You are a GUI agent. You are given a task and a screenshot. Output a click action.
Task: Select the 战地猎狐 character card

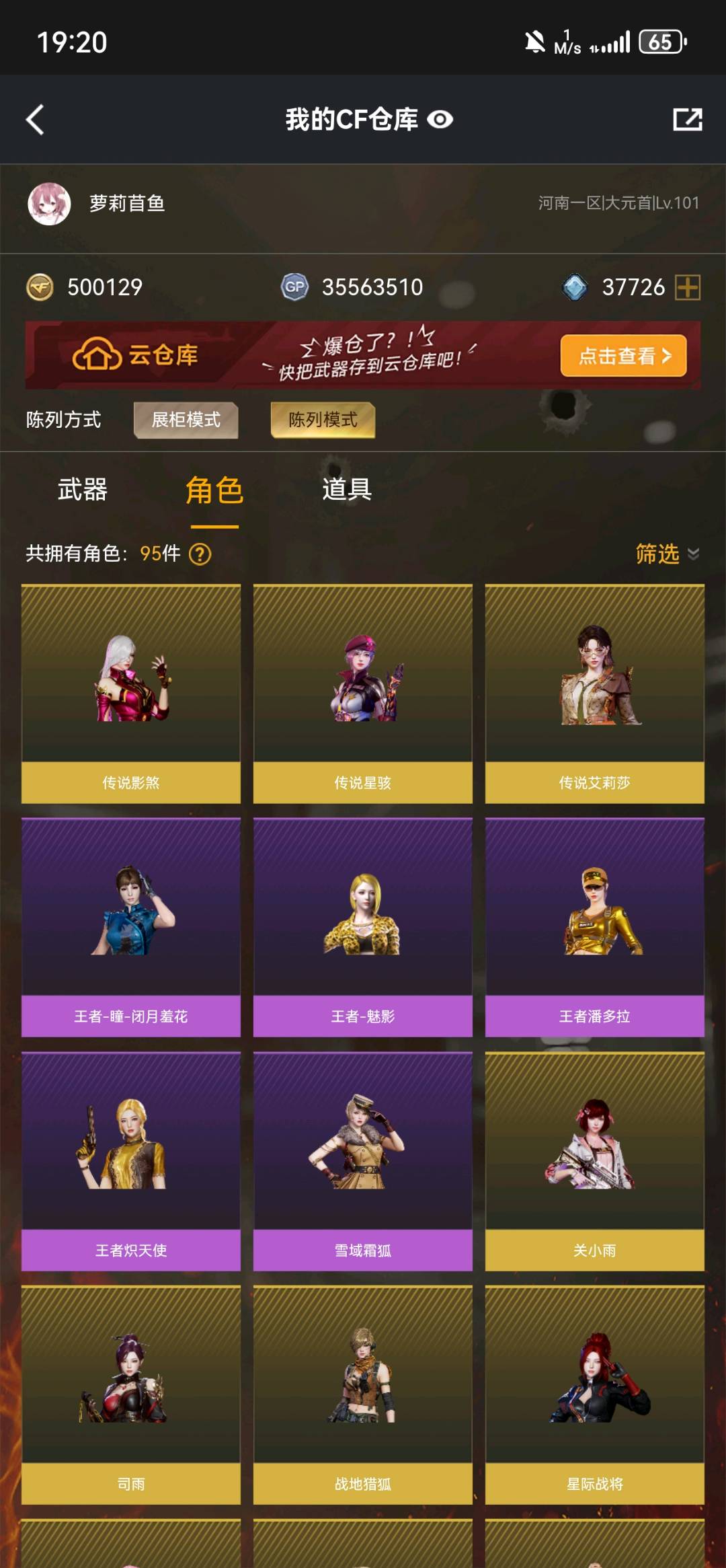click(362, 1394)
